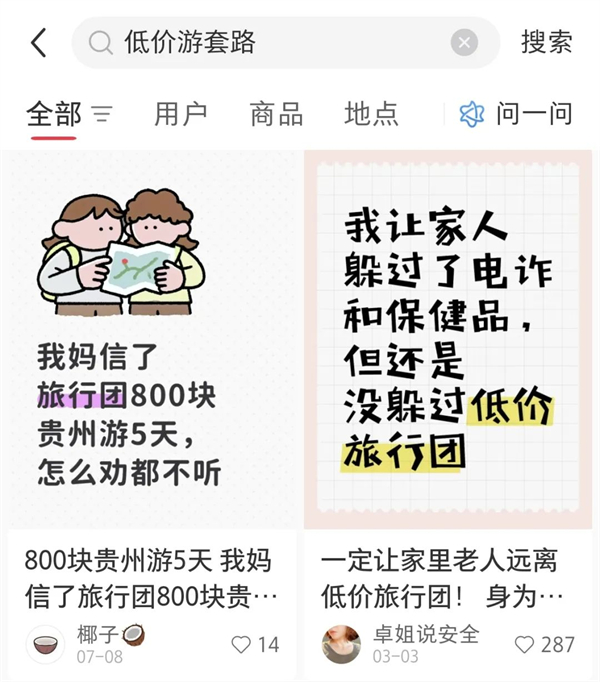Open the filter menu next to 全部
Screen dimensions: 600x682
click(x=102, y=115)
